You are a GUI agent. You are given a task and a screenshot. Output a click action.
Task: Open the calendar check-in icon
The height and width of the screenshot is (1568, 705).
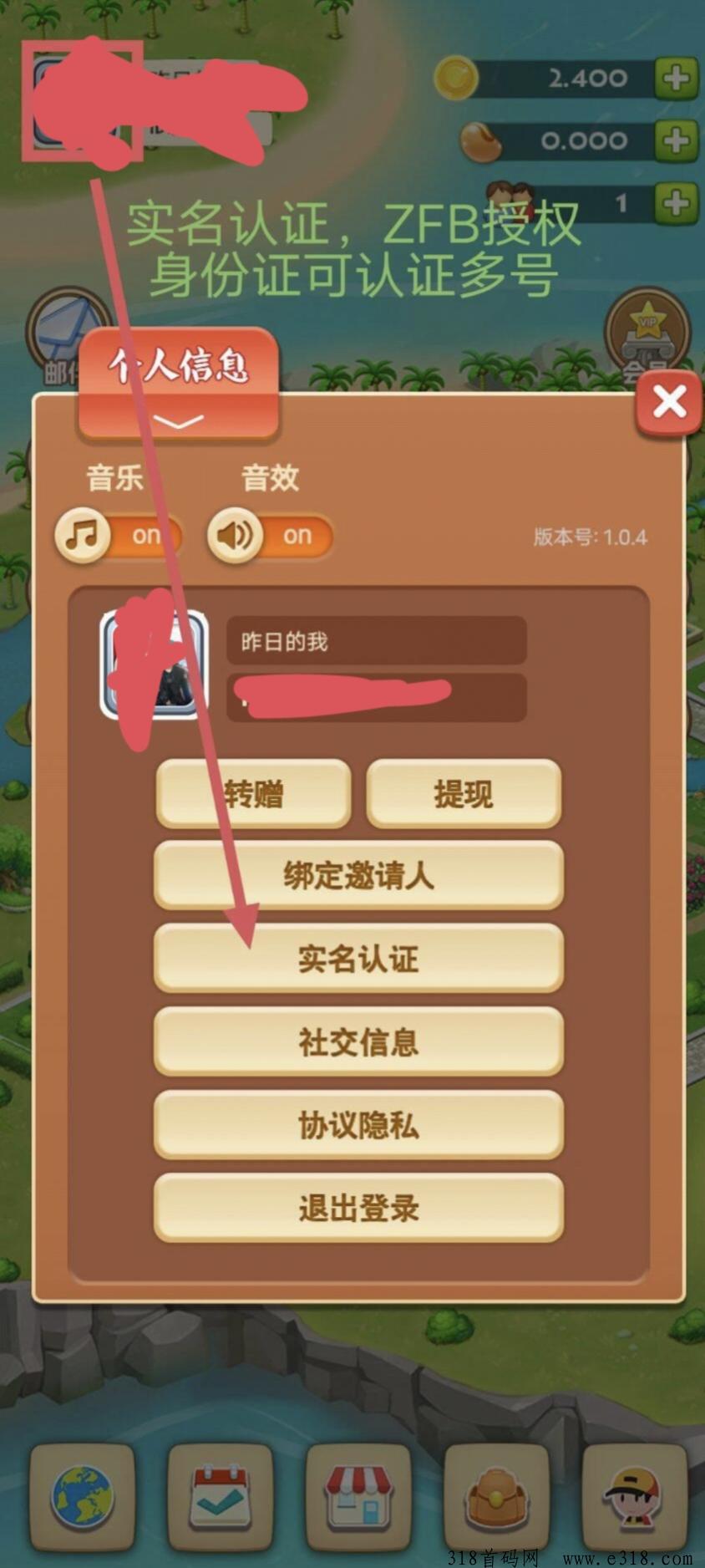(220, 1495)
